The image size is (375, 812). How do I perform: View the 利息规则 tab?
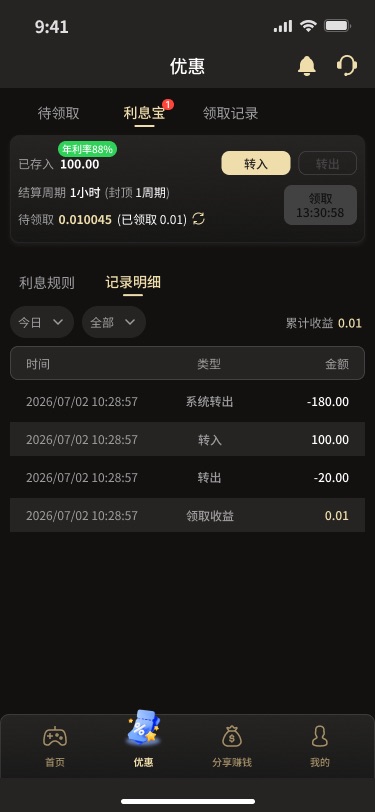[47, 283]
